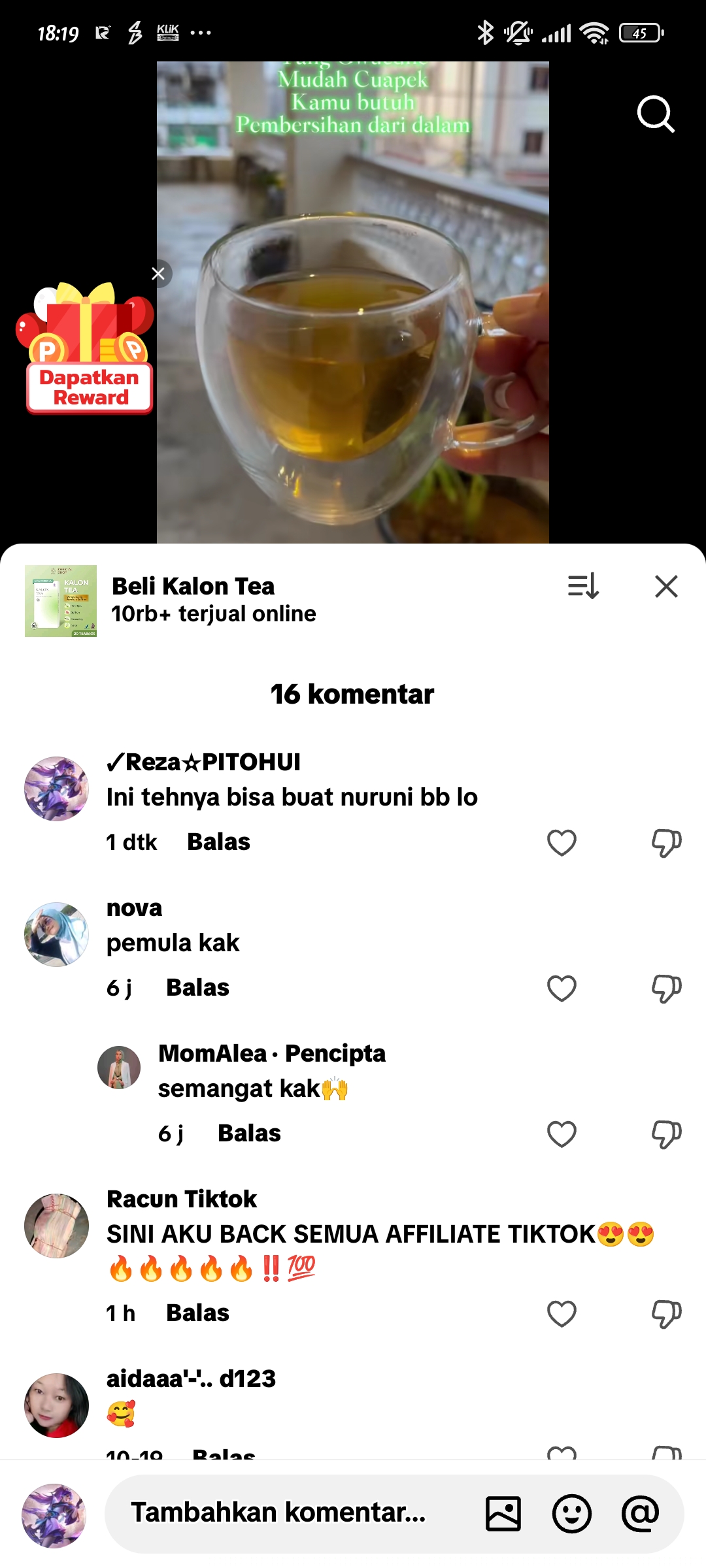
Task: Like the comment by Reza PITOHUI
Action: click(562, 843)
